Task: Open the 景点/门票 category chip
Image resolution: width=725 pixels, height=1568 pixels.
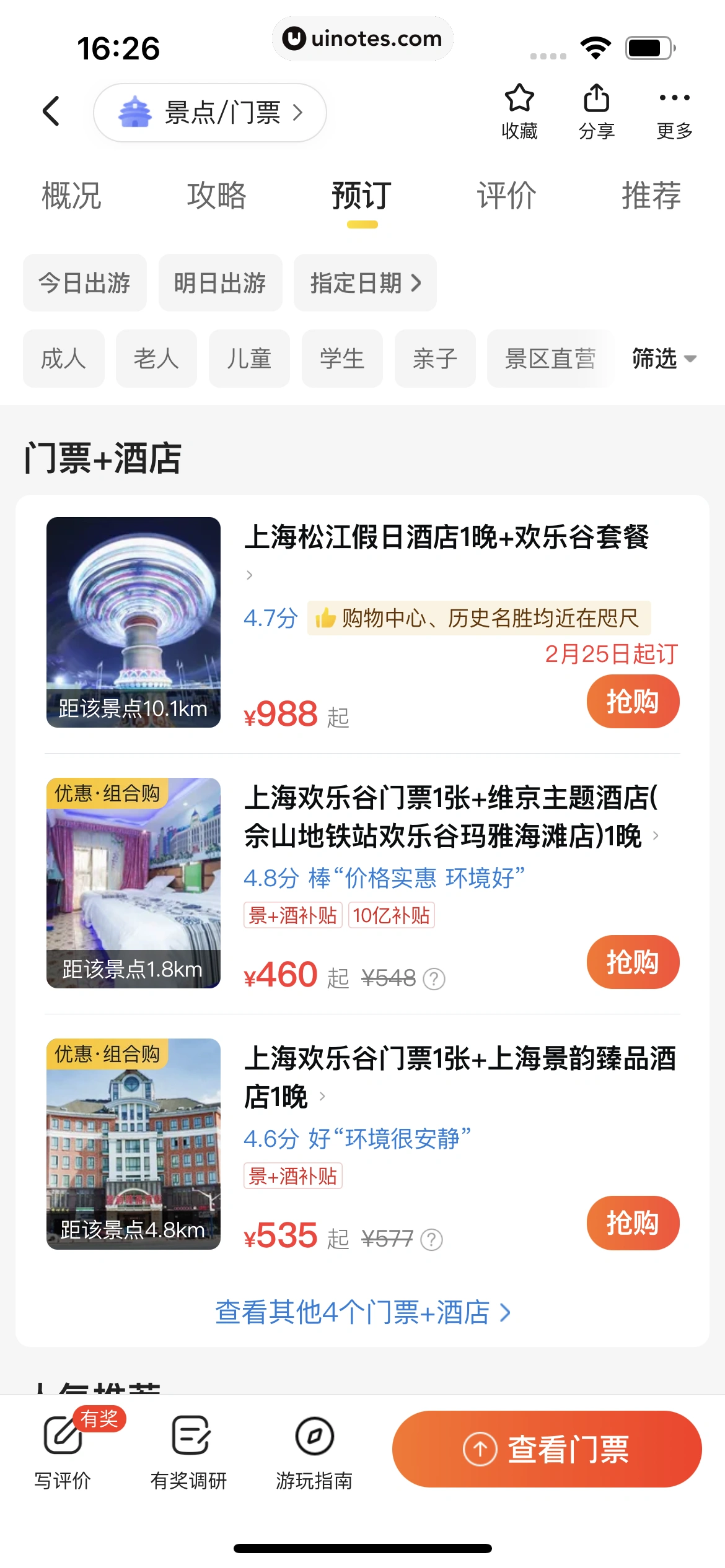Action: pyautogui.click(x=209, y=113)
